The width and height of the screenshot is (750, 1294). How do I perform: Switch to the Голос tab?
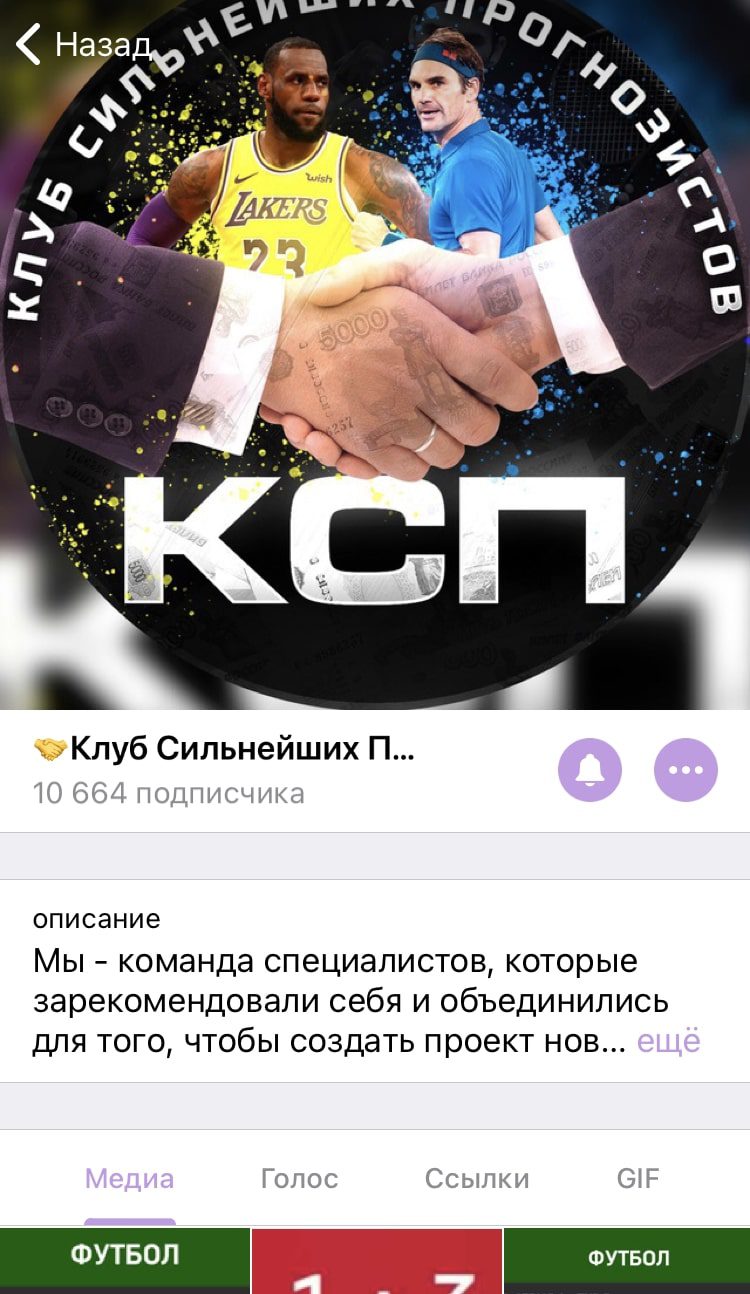(x=299, y=1178)
